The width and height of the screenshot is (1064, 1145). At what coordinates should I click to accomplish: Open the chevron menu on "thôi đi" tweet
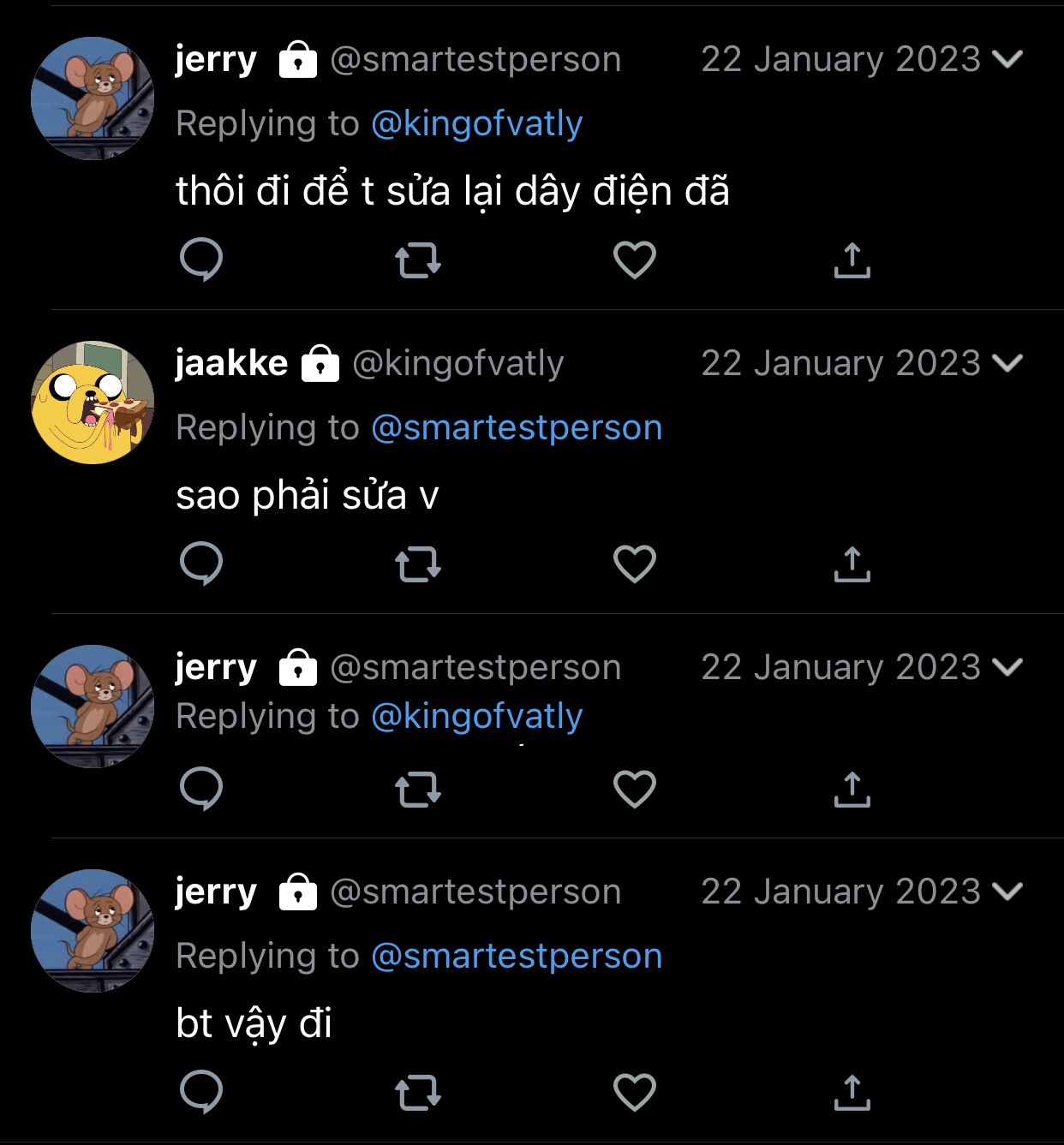point(1007,59)
